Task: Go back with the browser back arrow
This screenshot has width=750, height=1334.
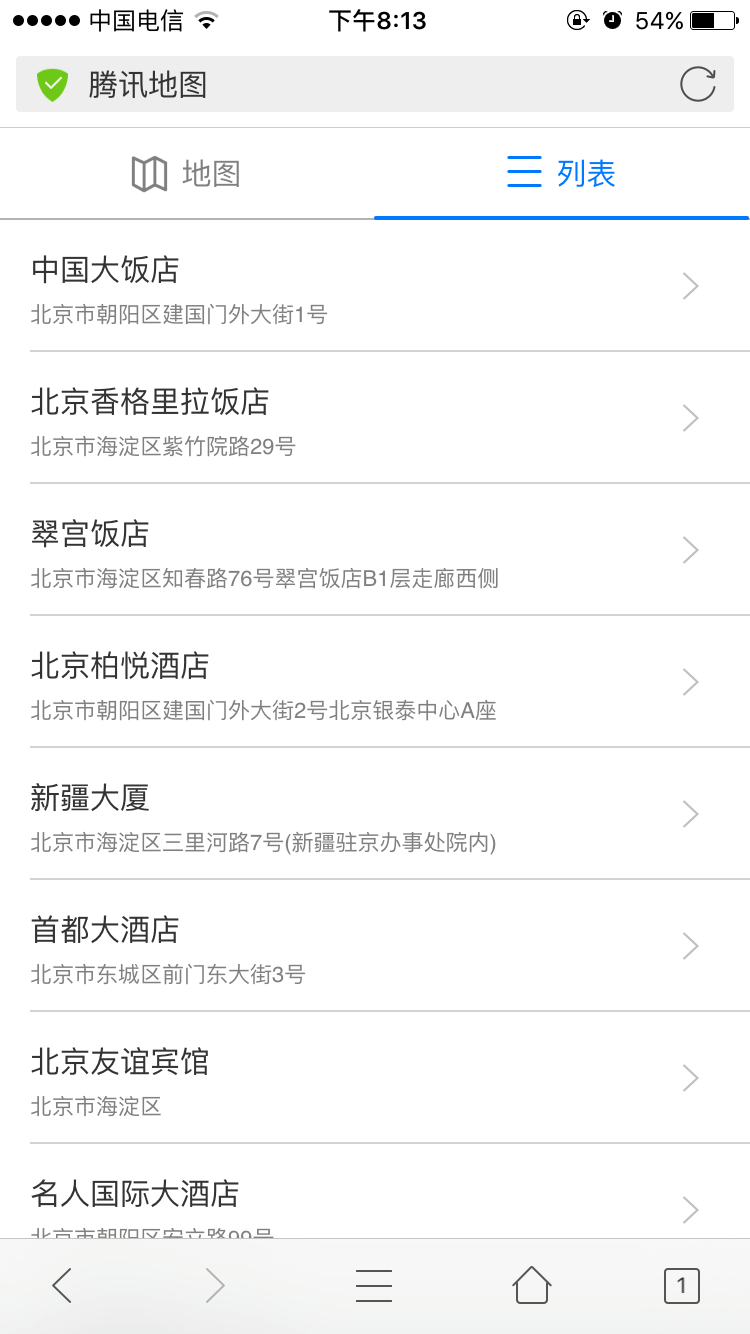Action: tap(62, 1285)
